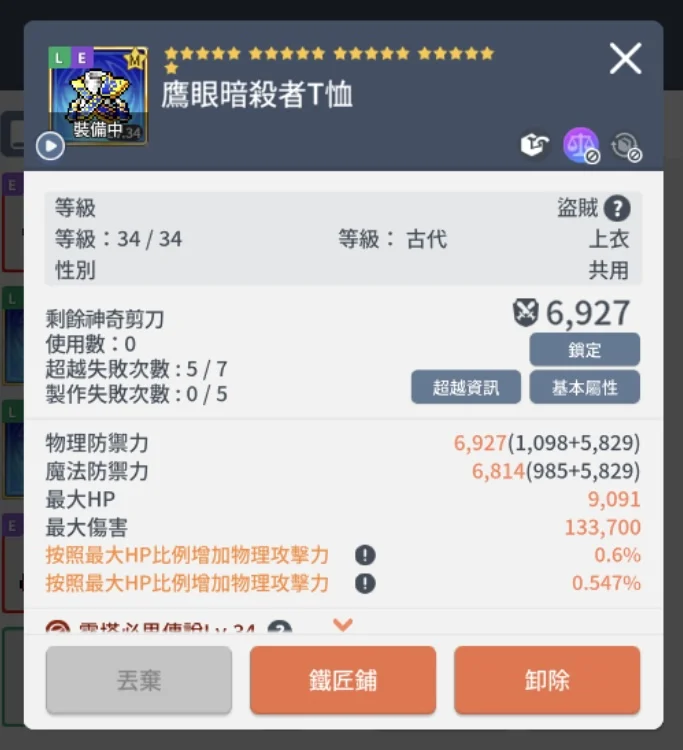
Task: Show info for the 0.6% HP attack bonus
Action: pyautogui.click(x=365, y=555)
